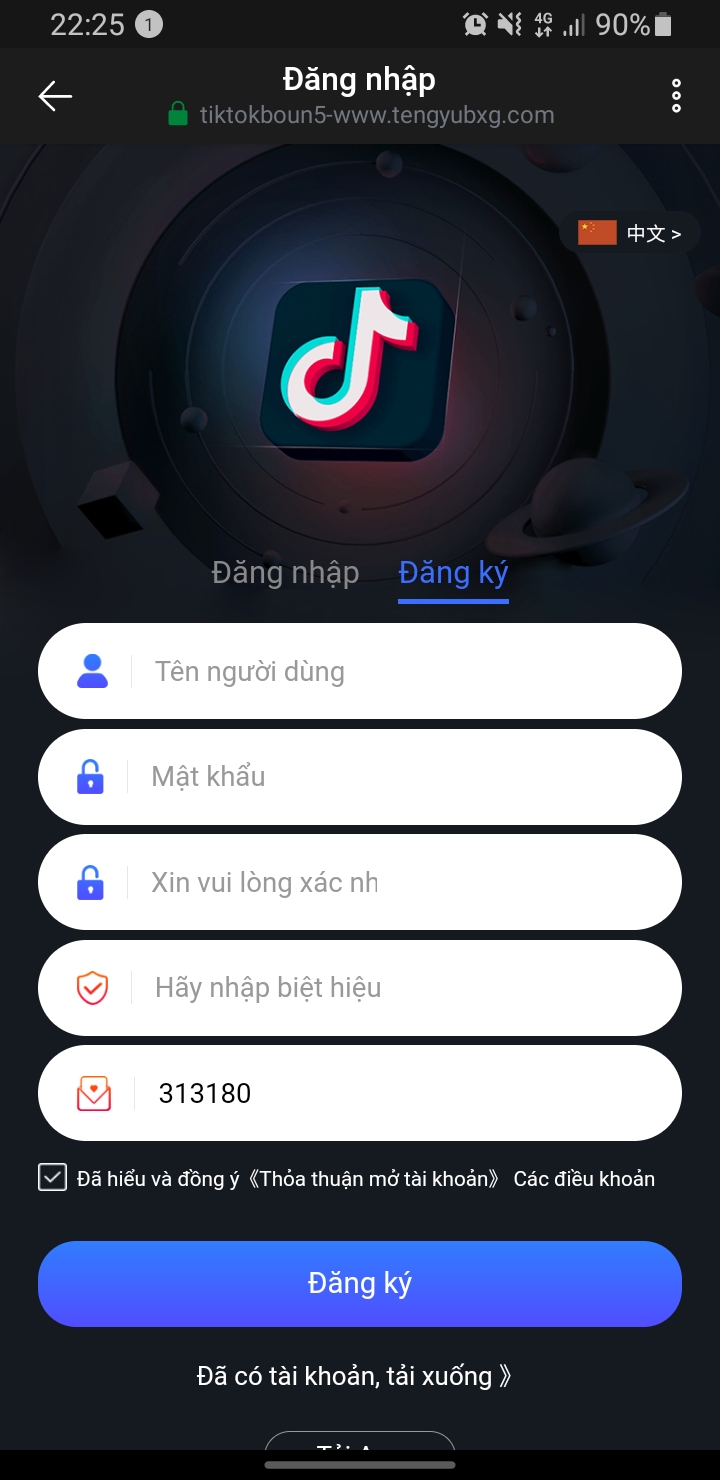Focus the Xin vui lòng xác nhận field

pos(400,883)
